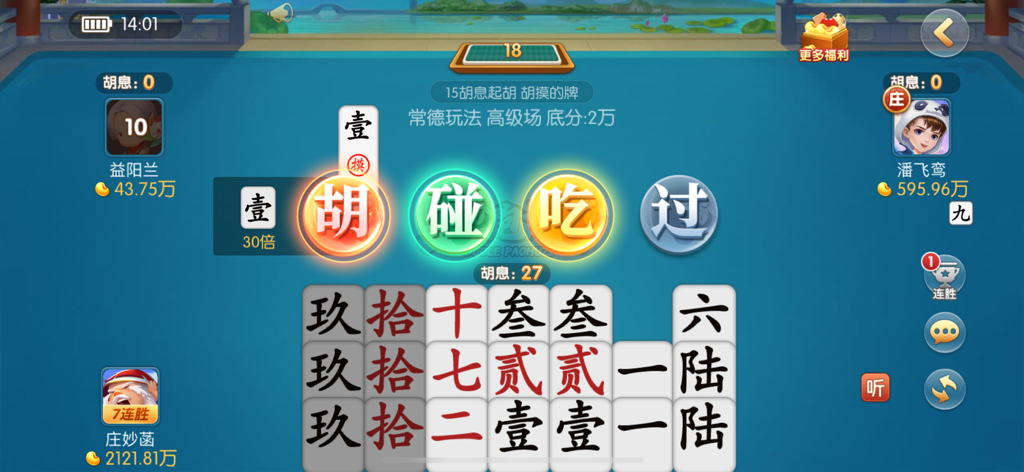1024x472 pixels.
Task: View player 潘飞鸾's avatar profile
Action: click(921, 127)
